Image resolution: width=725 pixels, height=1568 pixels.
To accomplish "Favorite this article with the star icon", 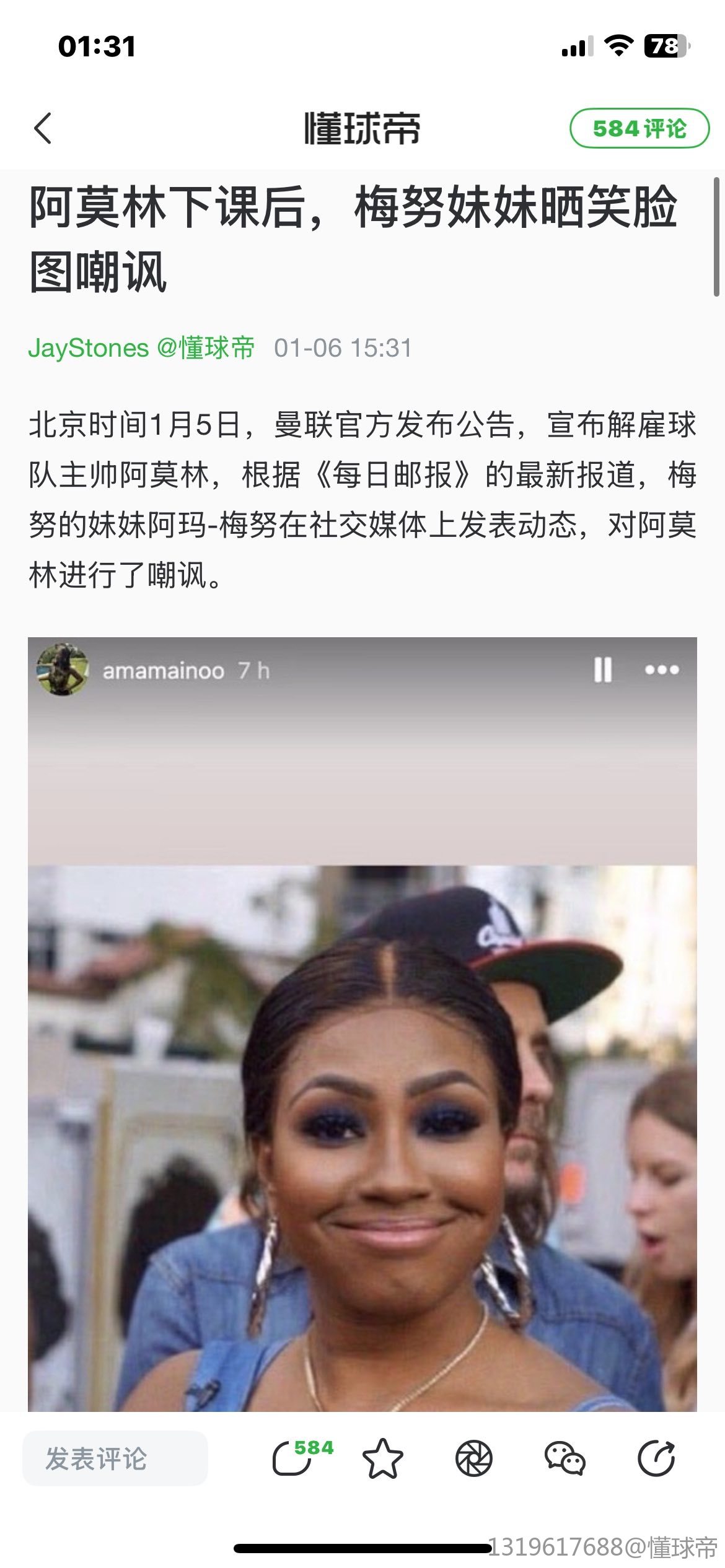I will click(x=382, y=1458).
